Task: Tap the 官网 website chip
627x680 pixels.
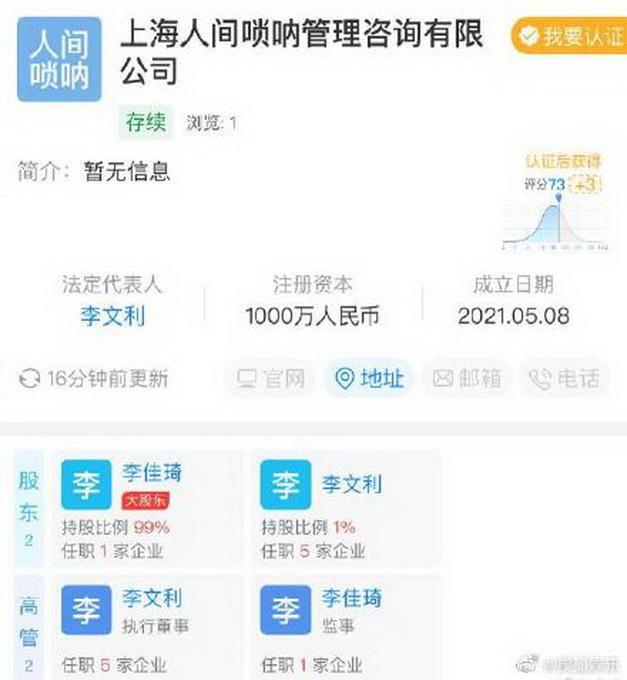Action: [x=270, y=378]
